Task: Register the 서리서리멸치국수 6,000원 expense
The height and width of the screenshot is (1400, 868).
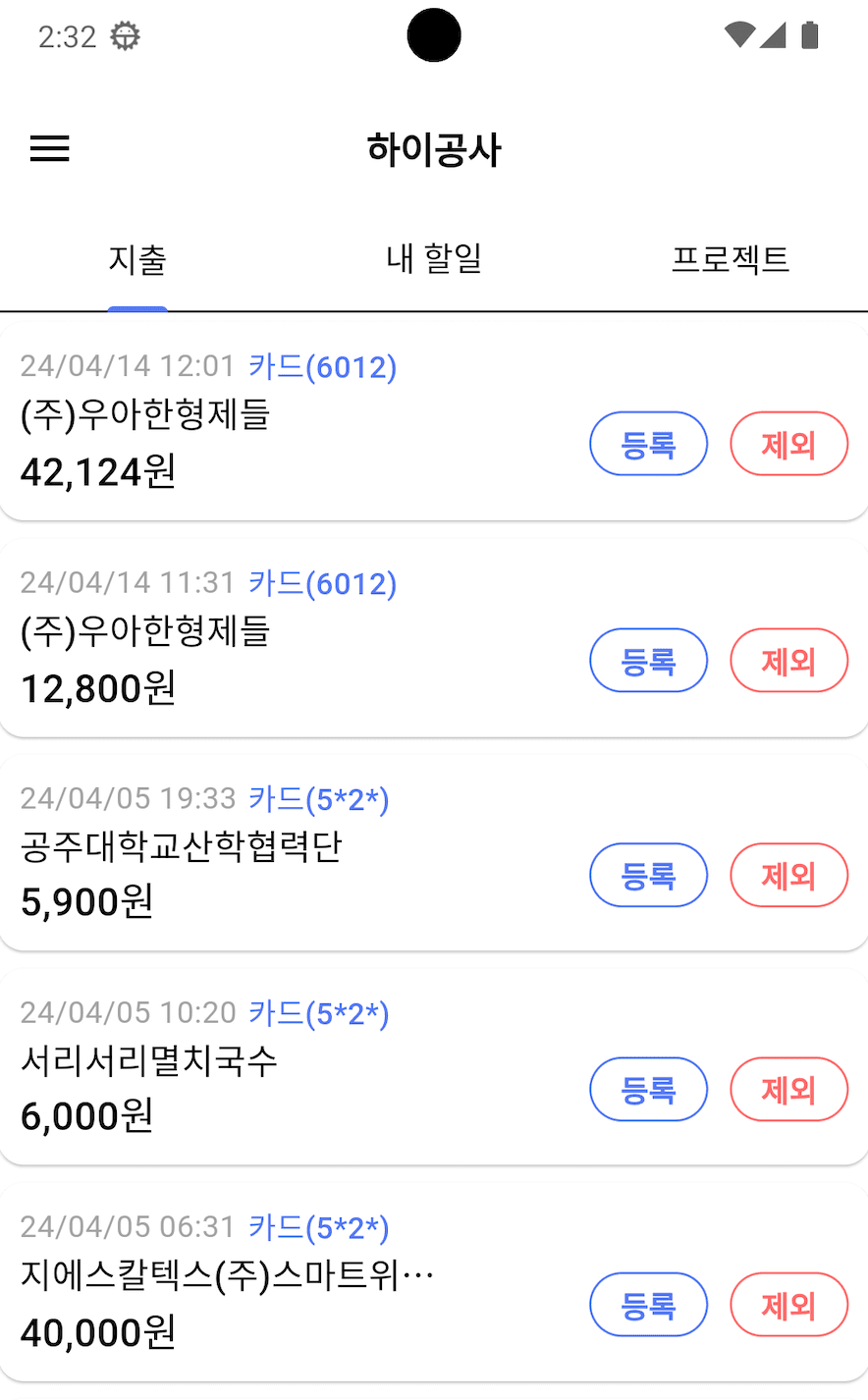Action: coord(648,1089)
